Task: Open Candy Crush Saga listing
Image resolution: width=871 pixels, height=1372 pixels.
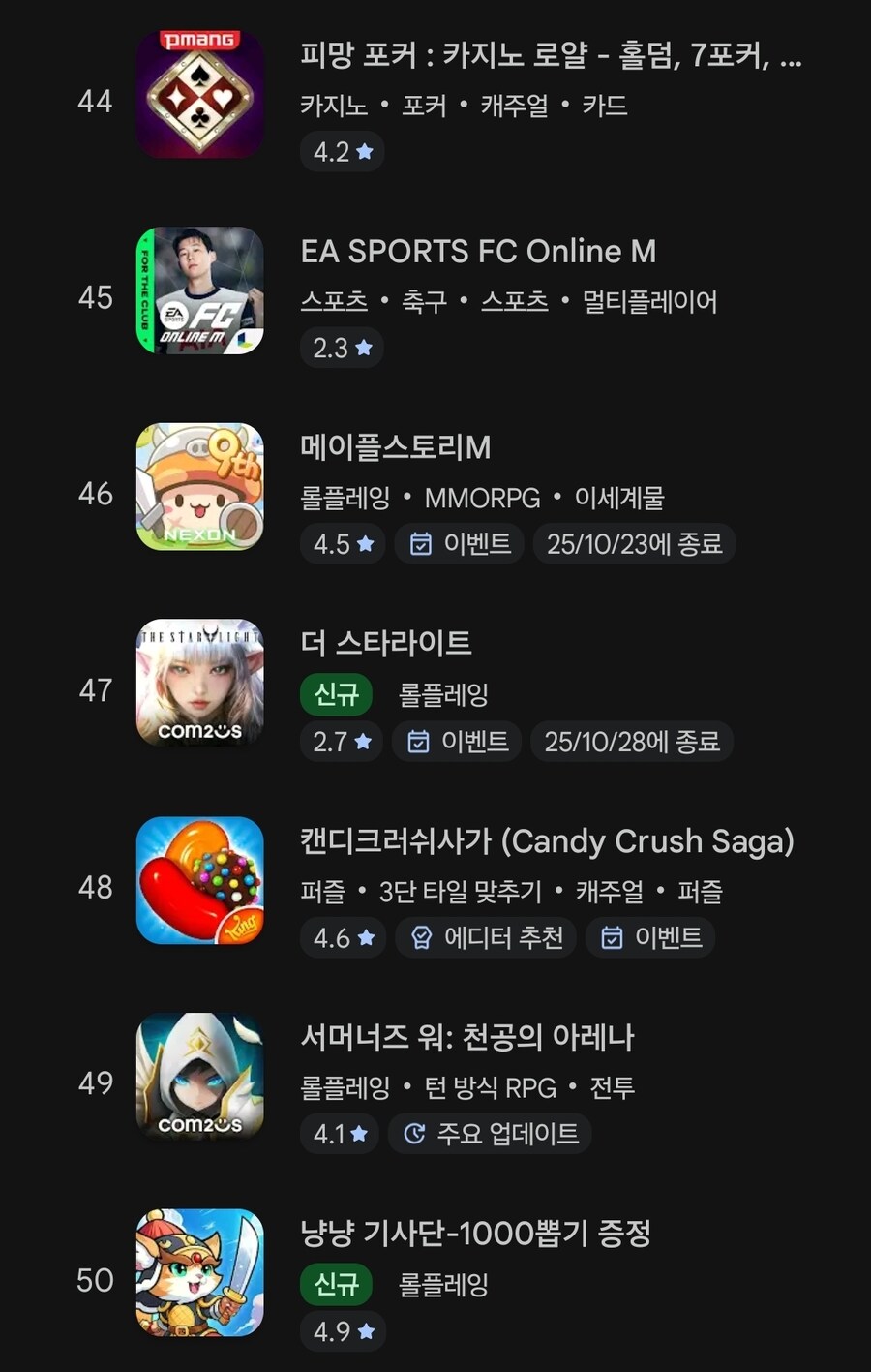Action: click(547, 840)
